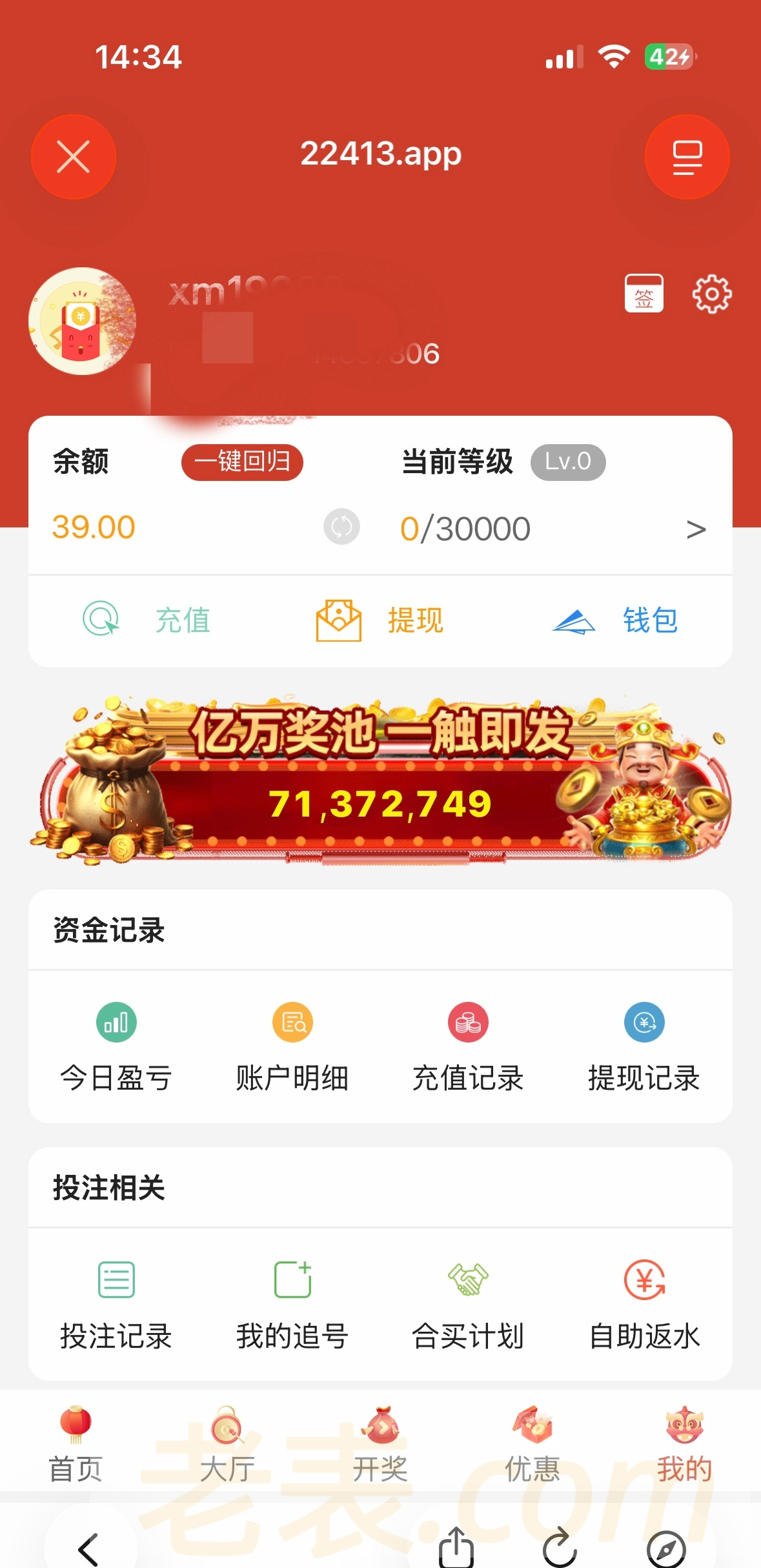
Task: Open the menu icon at top right
Action: (x=687, y=157)
